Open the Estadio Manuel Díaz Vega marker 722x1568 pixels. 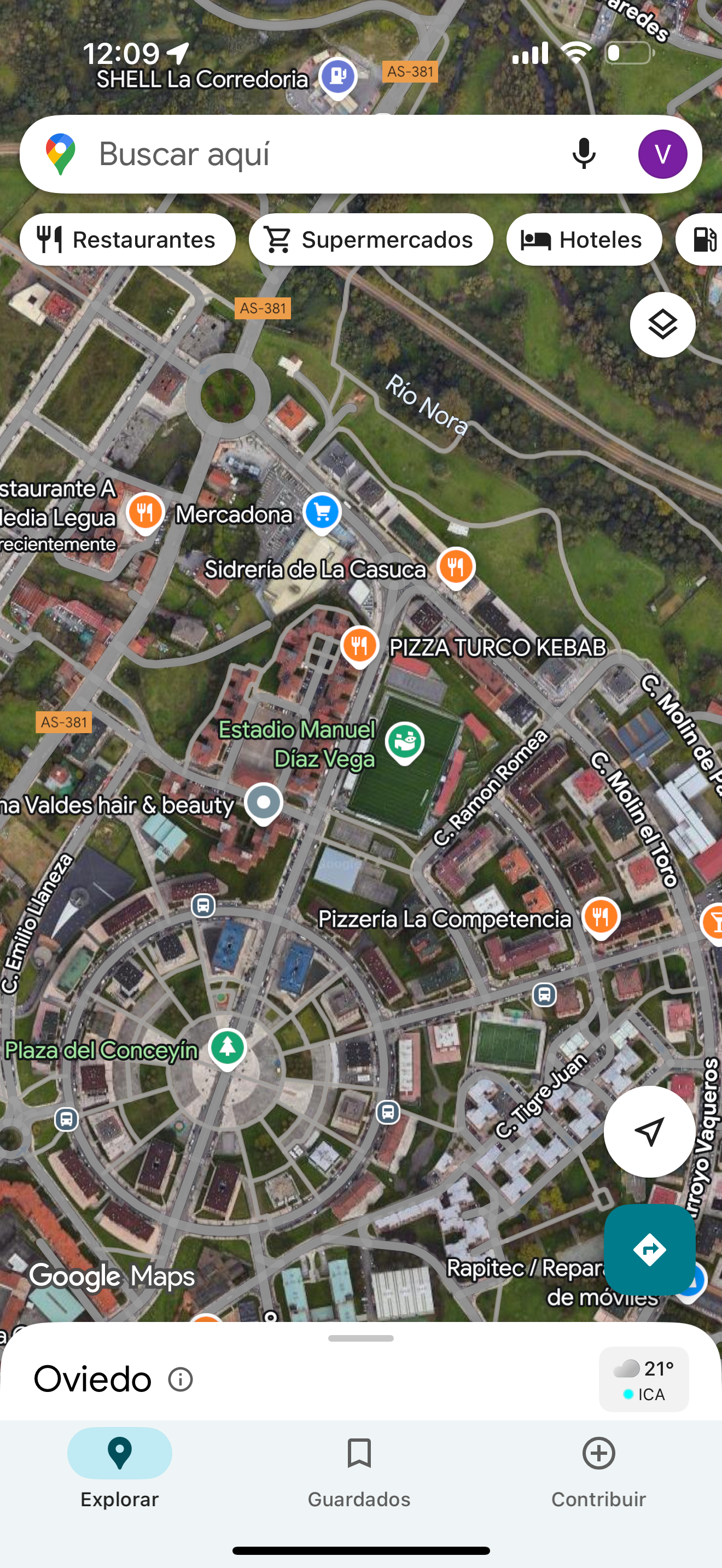point(404,742)
